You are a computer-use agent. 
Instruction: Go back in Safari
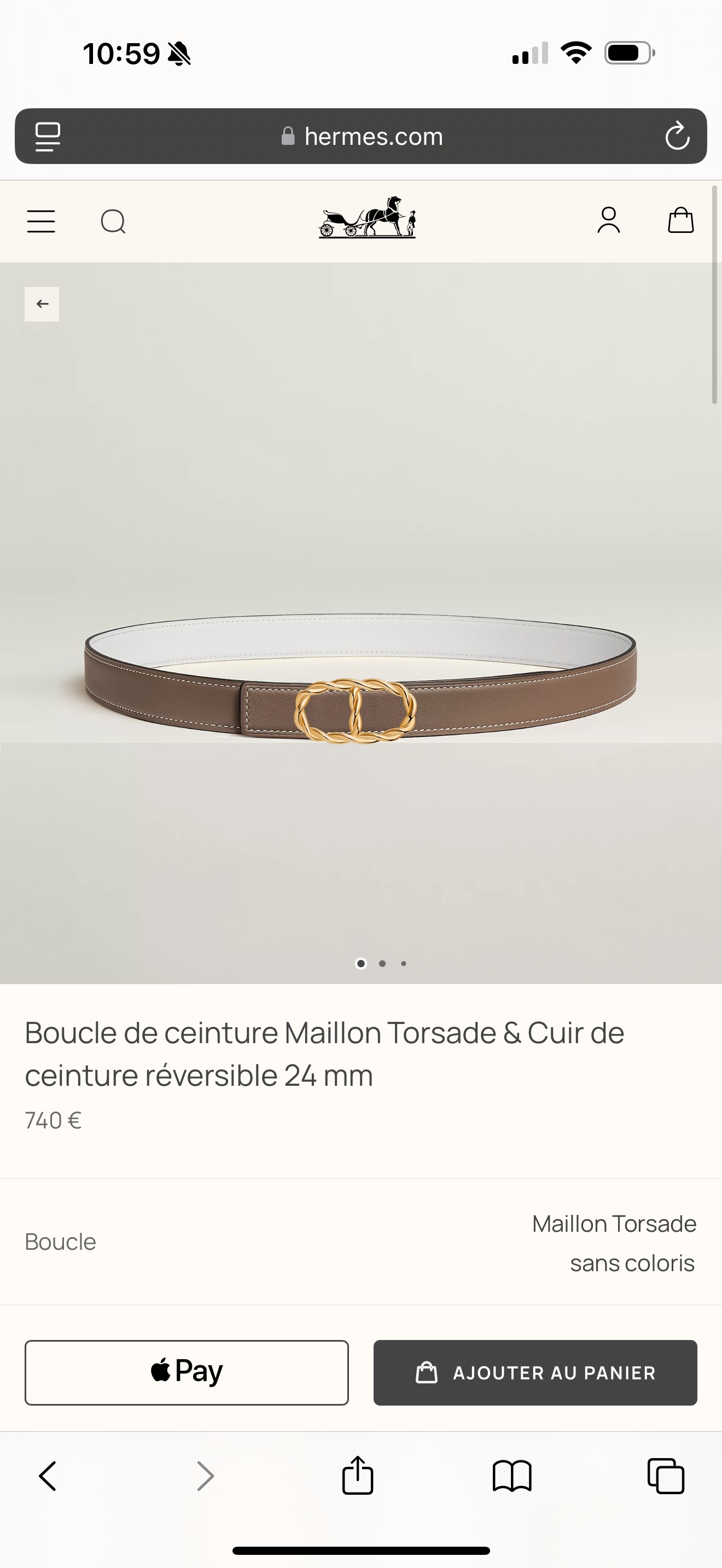[x=48, y=1476]
